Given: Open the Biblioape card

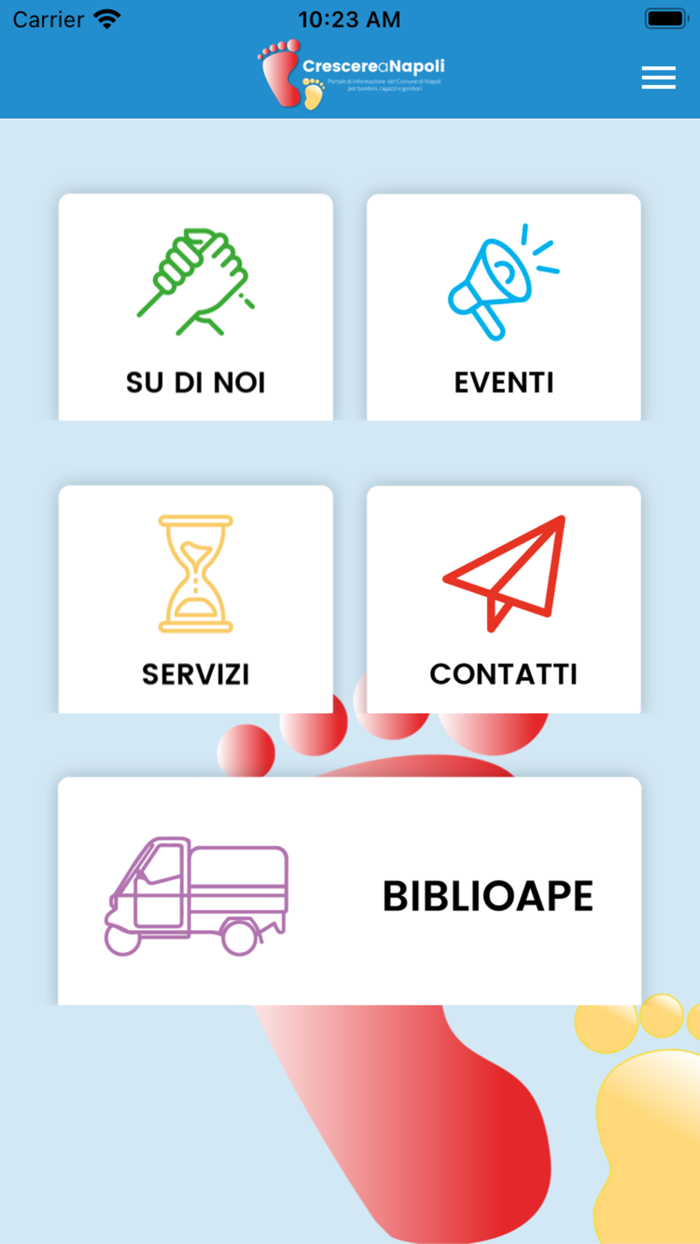Looking at the screenshot, I should pos(350,891).
